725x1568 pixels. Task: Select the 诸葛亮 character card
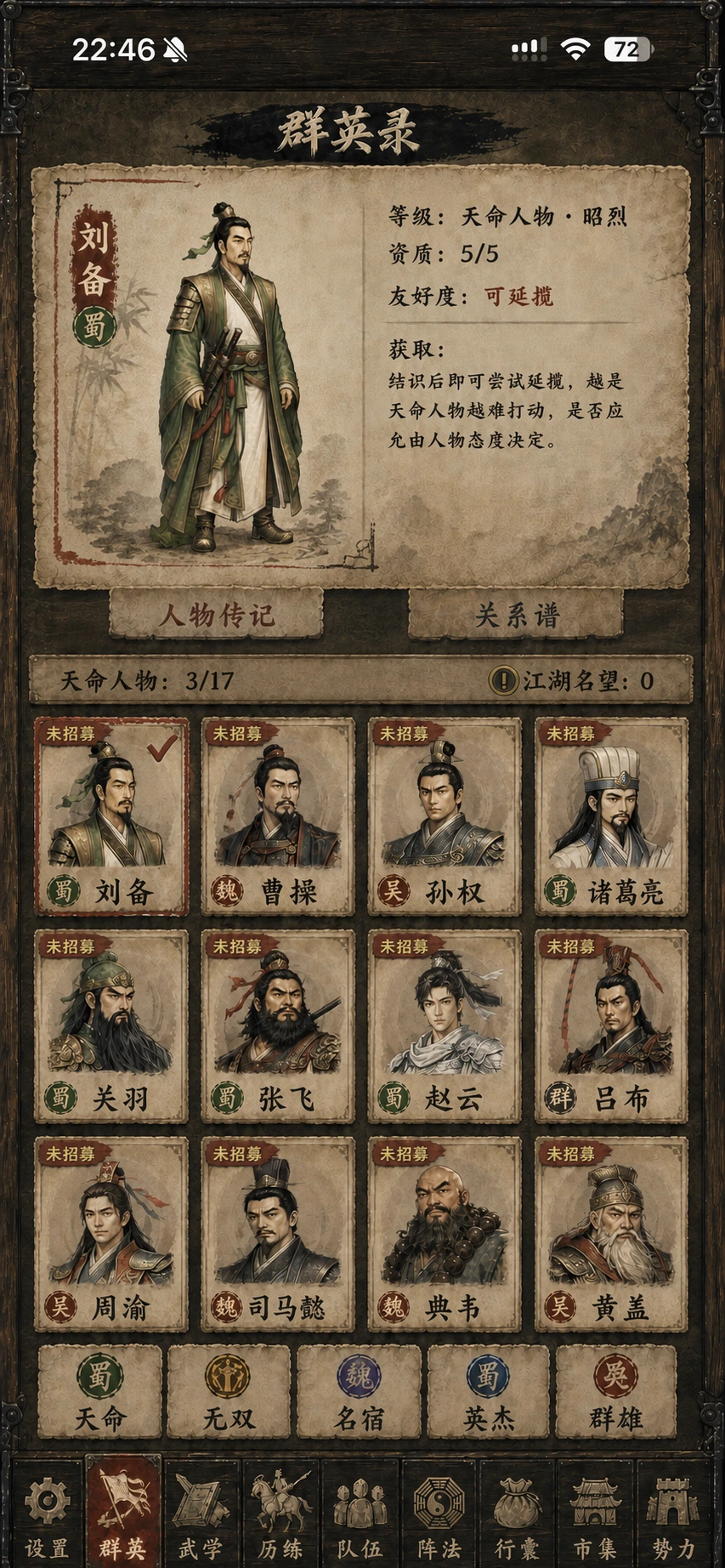pos(611,816)
